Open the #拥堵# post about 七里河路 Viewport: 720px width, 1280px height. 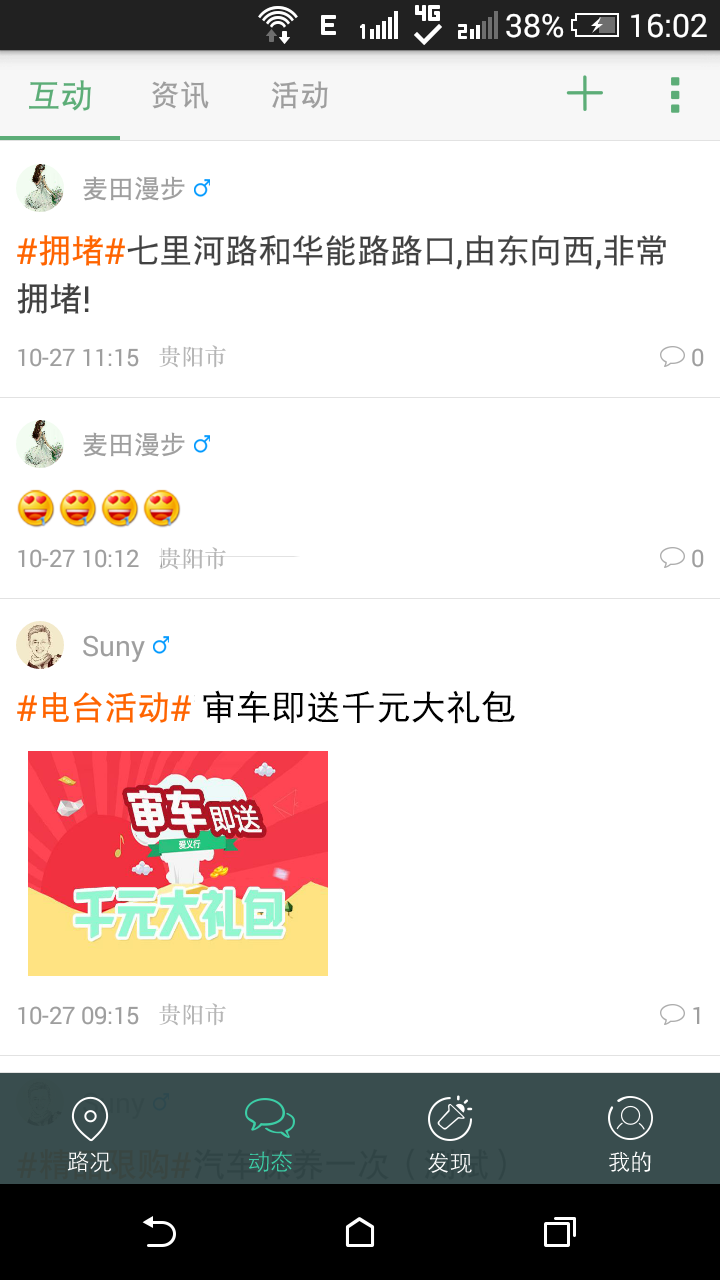(x=400, y=274)
